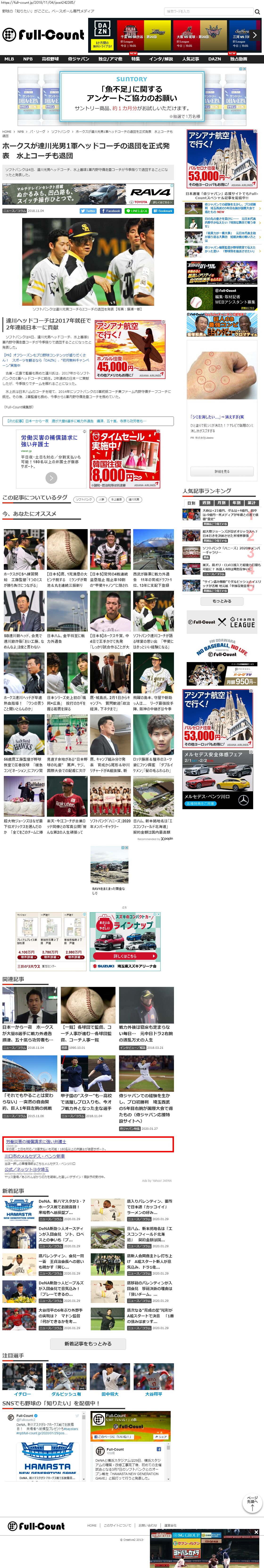This screenshot has width=264, height=1568.
Task: Switch to the 侍ジャパン section
Action: click(78, 59)
